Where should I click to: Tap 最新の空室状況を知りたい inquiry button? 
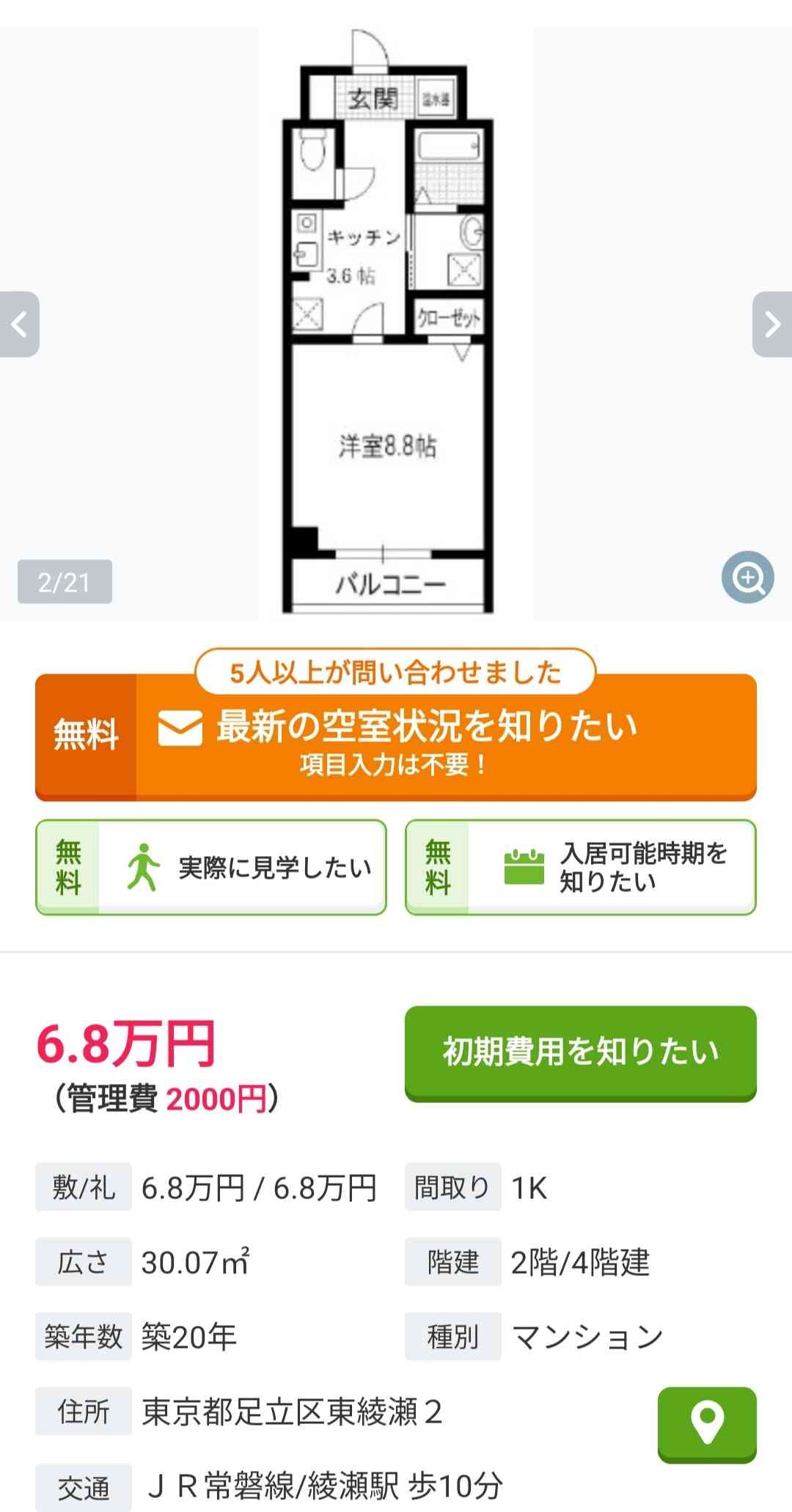point(396,737)
